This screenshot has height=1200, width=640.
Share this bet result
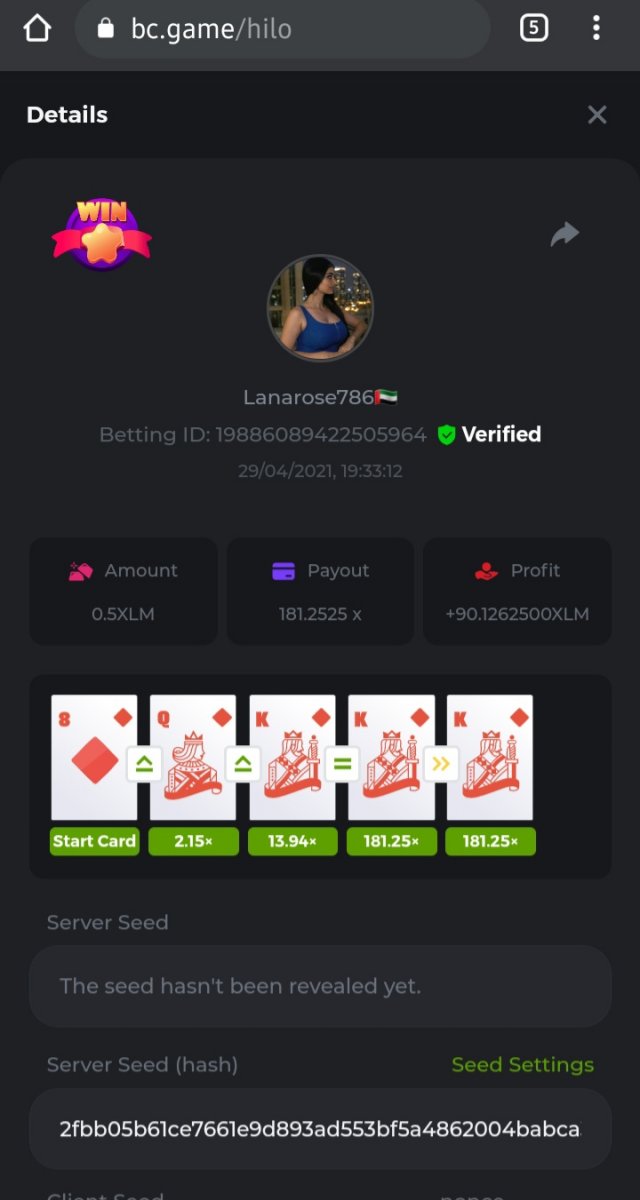coord(565,235)
